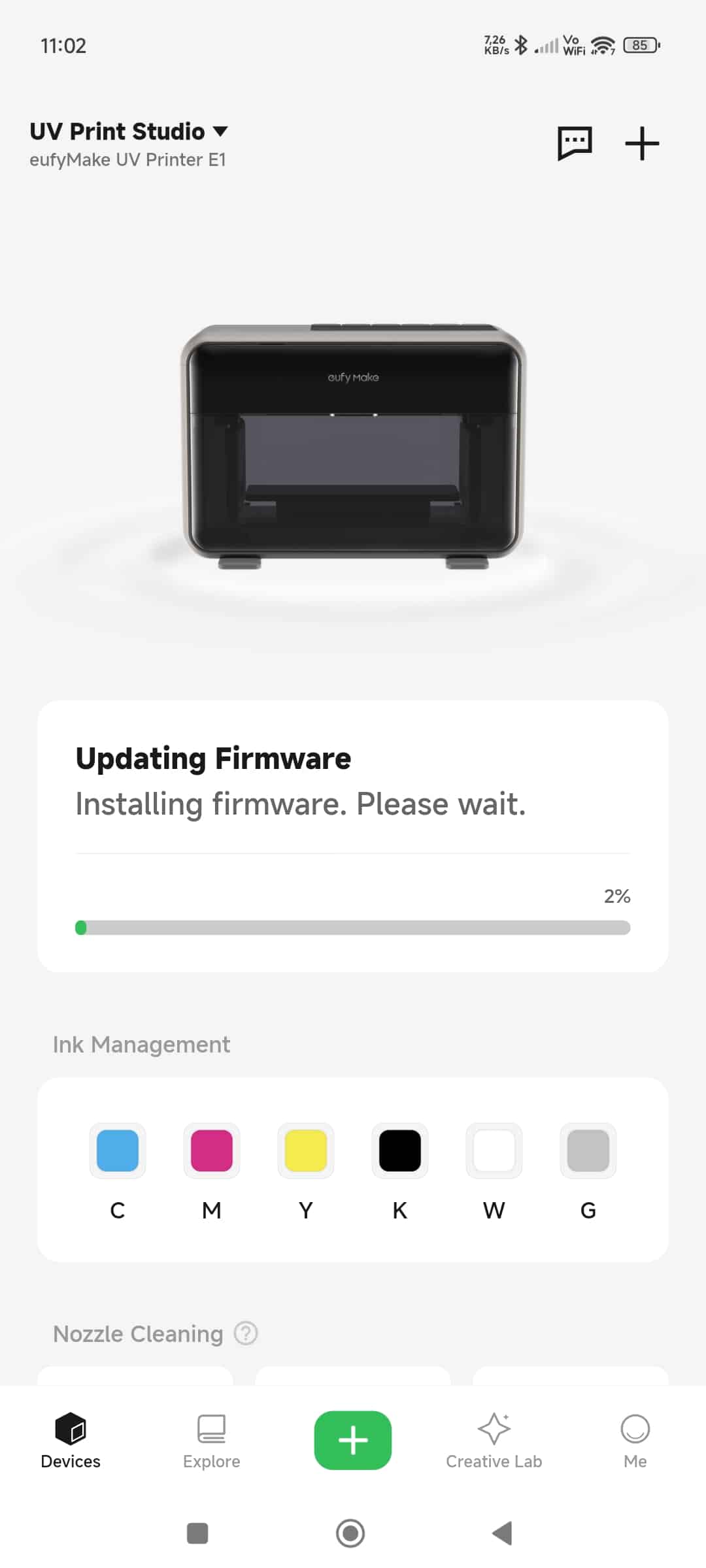Add a new device with plus icon
The height and width of the screenshot is (1568, 706).
click(x=642, y=143)
